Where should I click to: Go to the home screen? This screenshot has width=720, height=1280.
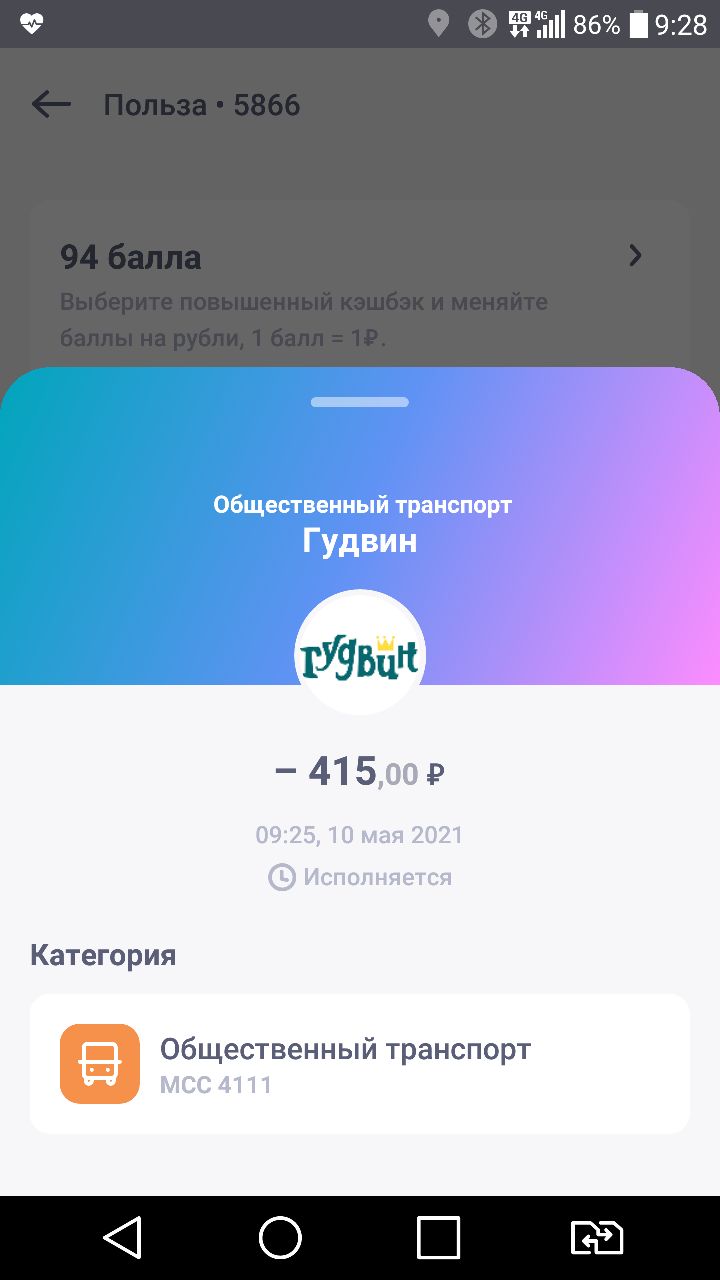[x=280, y=1238]
